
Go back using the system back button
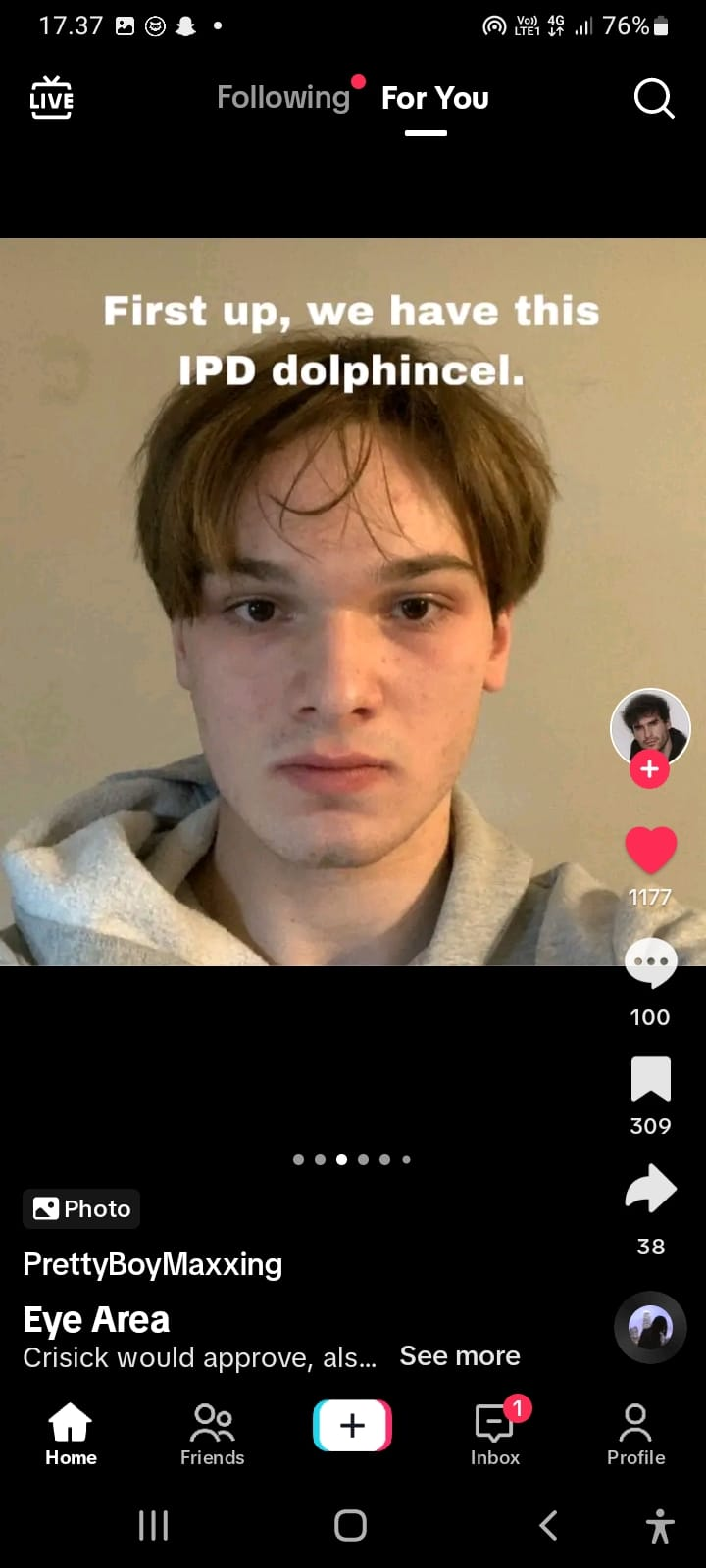549,1525
